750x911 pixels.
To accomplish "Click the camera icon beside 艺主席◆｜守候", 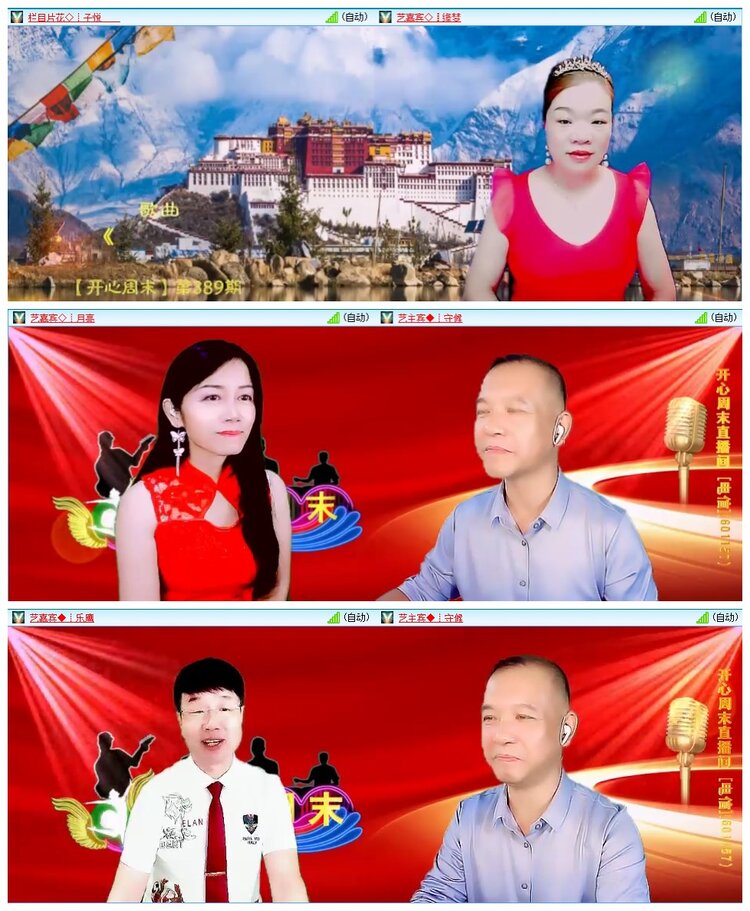I will point(386,315).
